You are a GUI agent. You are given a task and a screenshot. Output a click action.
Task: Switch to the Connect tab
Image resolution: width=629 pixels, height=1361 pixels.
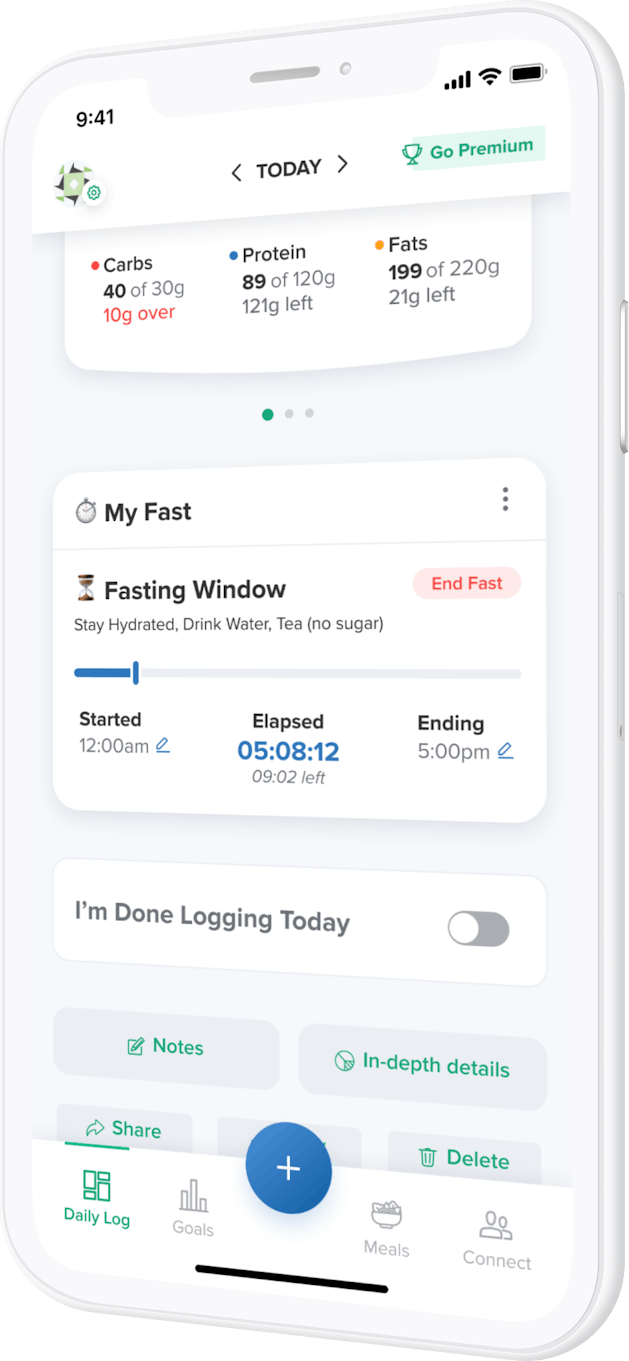[496, 1240]
